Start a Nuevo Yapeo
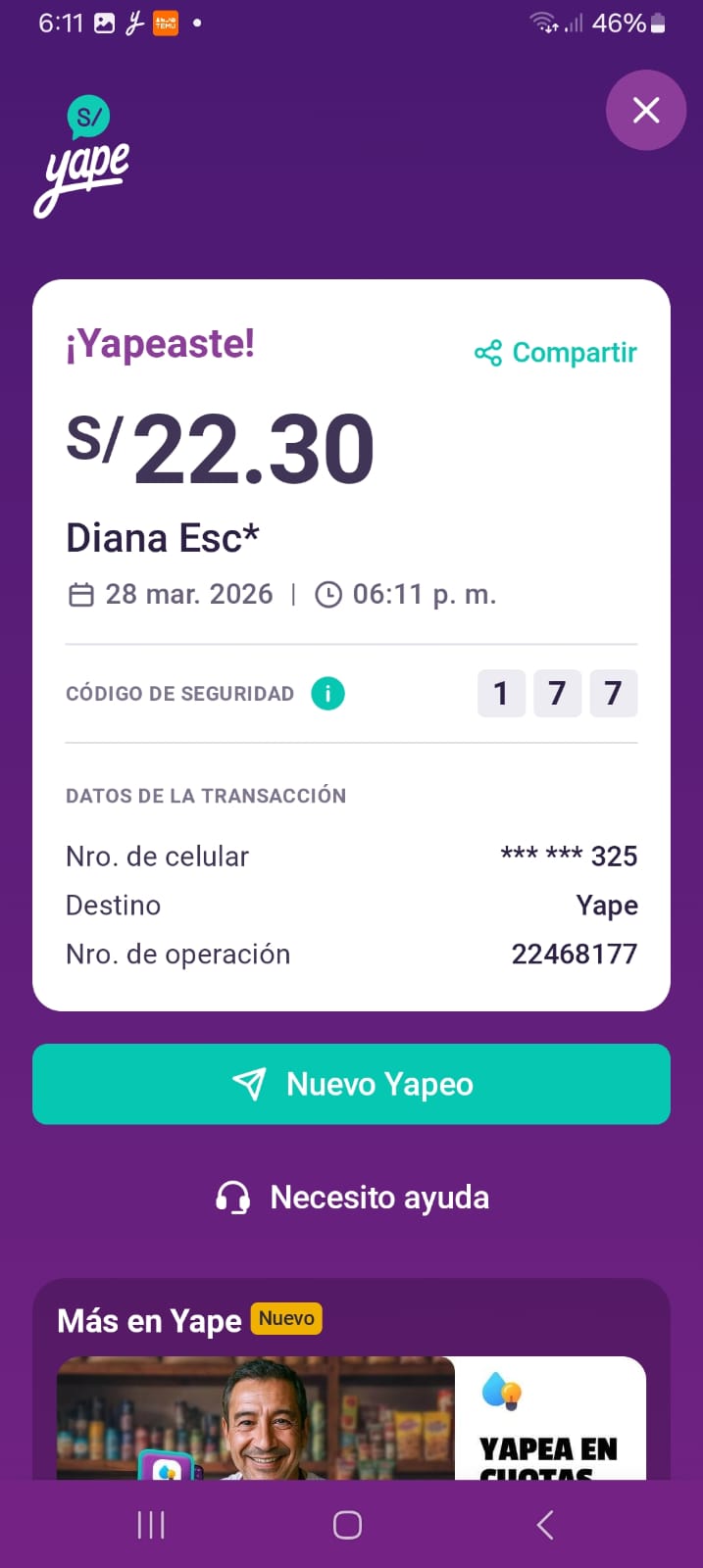Viewport: 703px width, 1568px height. (351, 1084)
